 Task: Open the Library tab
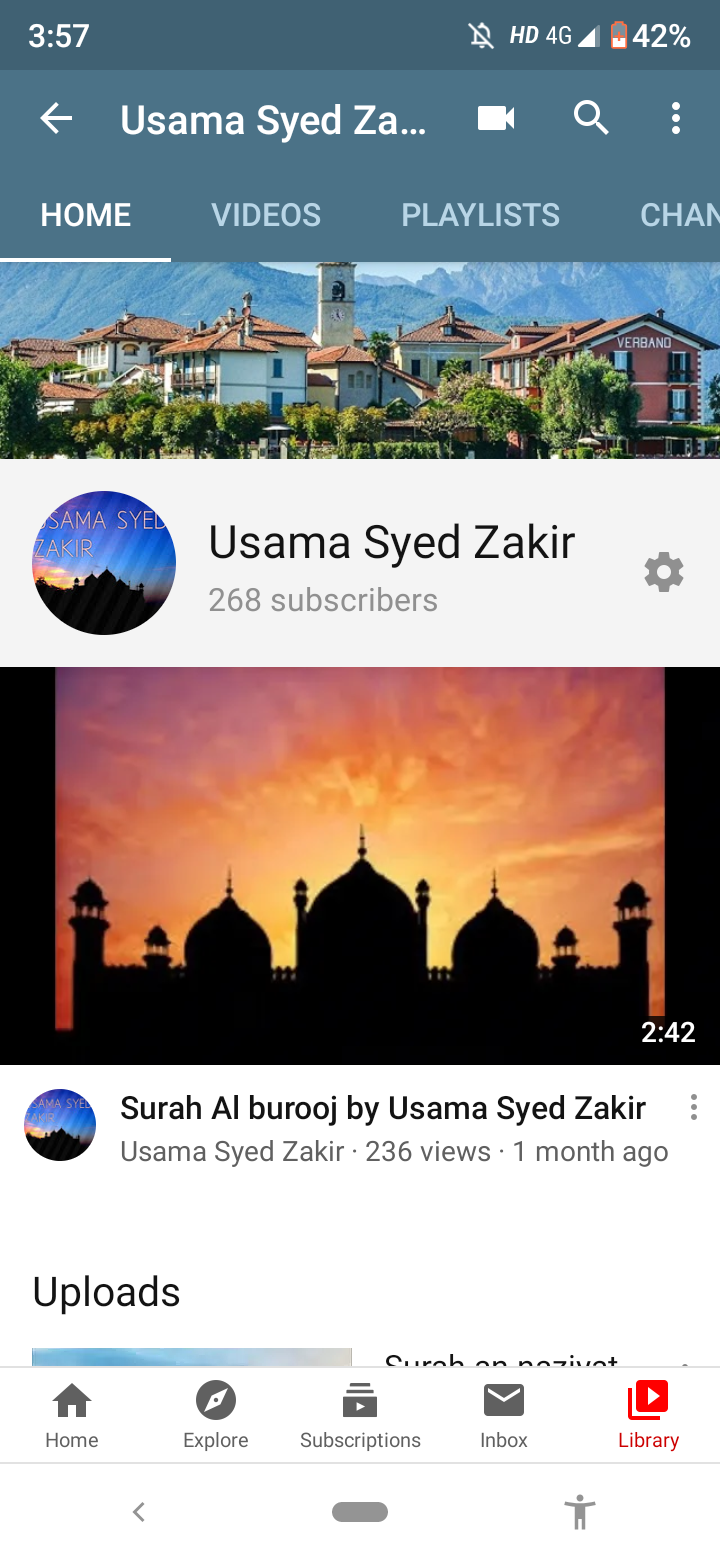coord(648,1415)
